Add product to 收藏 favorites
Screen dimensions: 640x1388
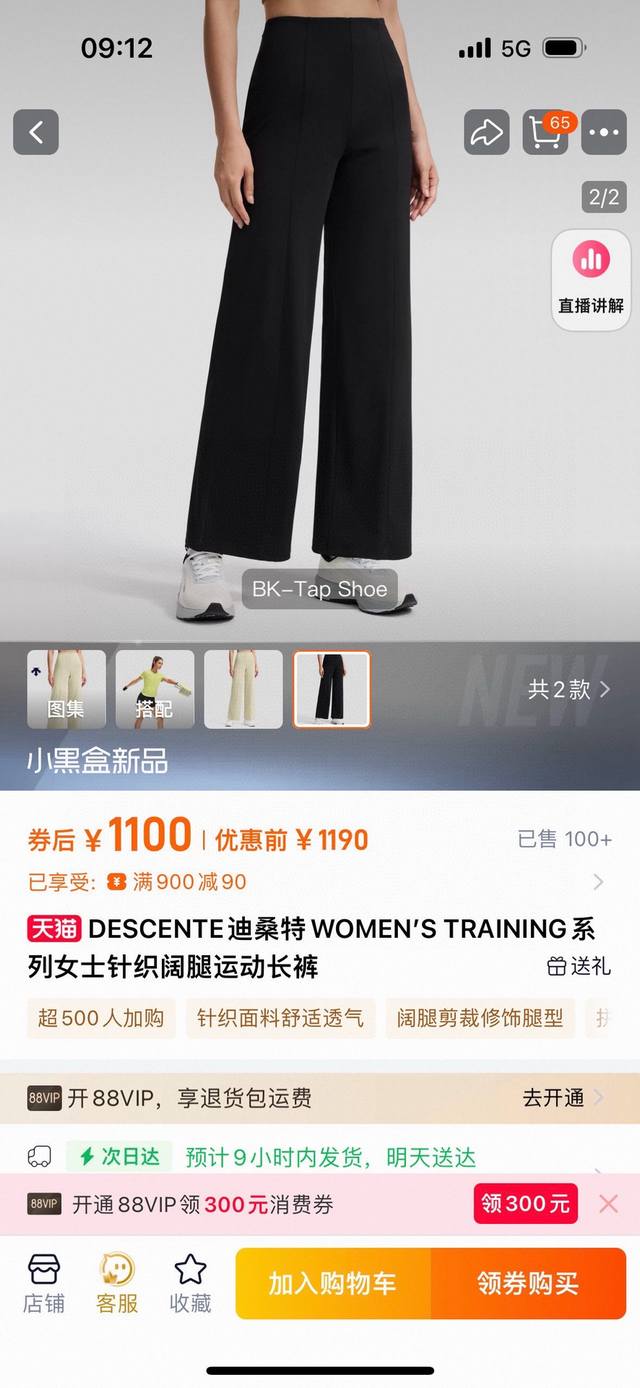[190, 1283]
